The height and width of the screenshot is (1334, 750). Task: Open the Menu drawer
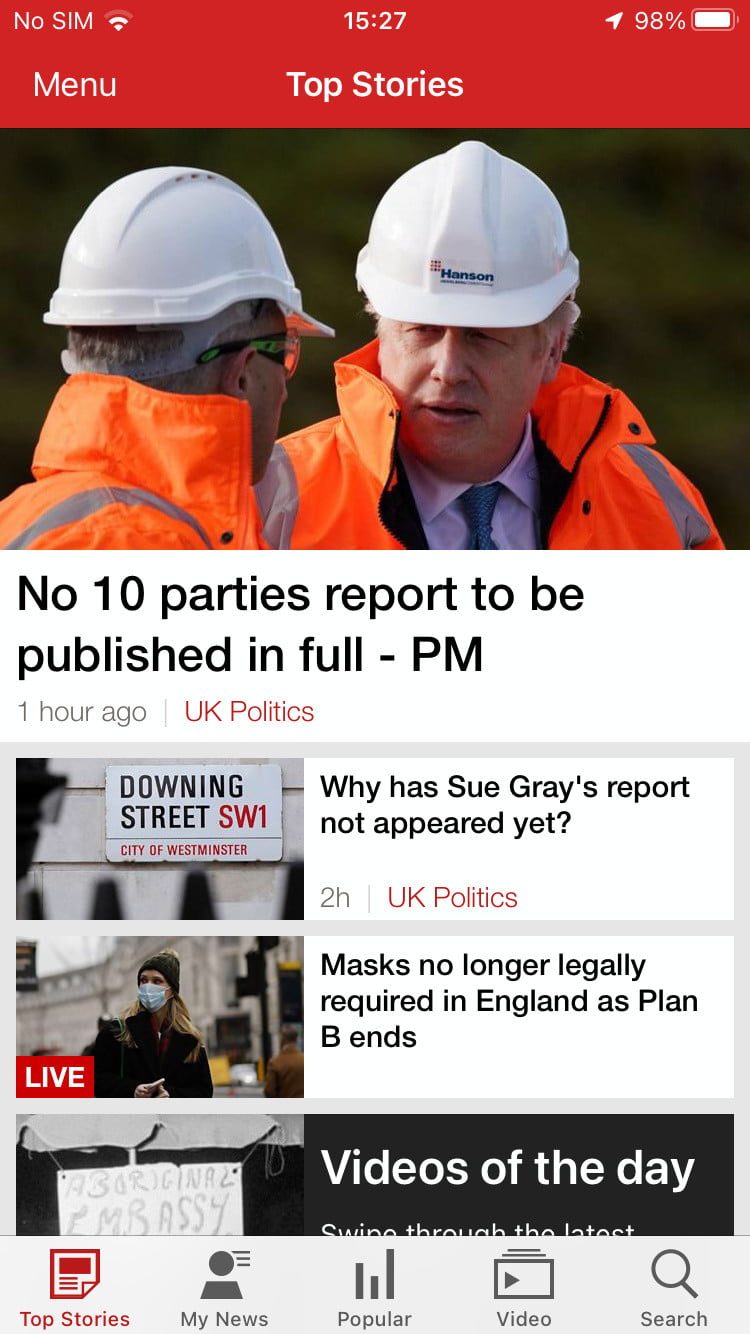pos(75,85)
